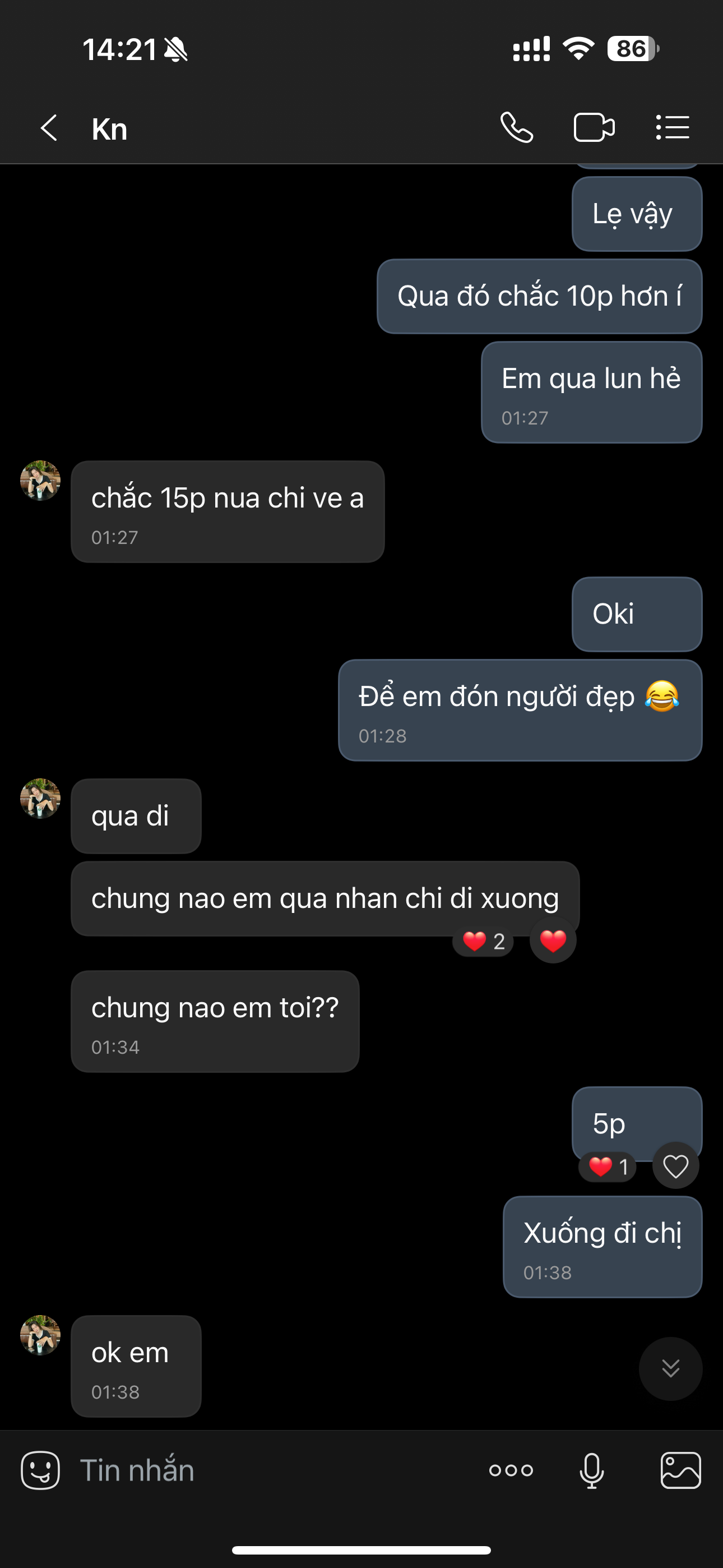Viewport: 723px width, 1568px height.
Task: Record a voice message
Action: (591, 1470)
